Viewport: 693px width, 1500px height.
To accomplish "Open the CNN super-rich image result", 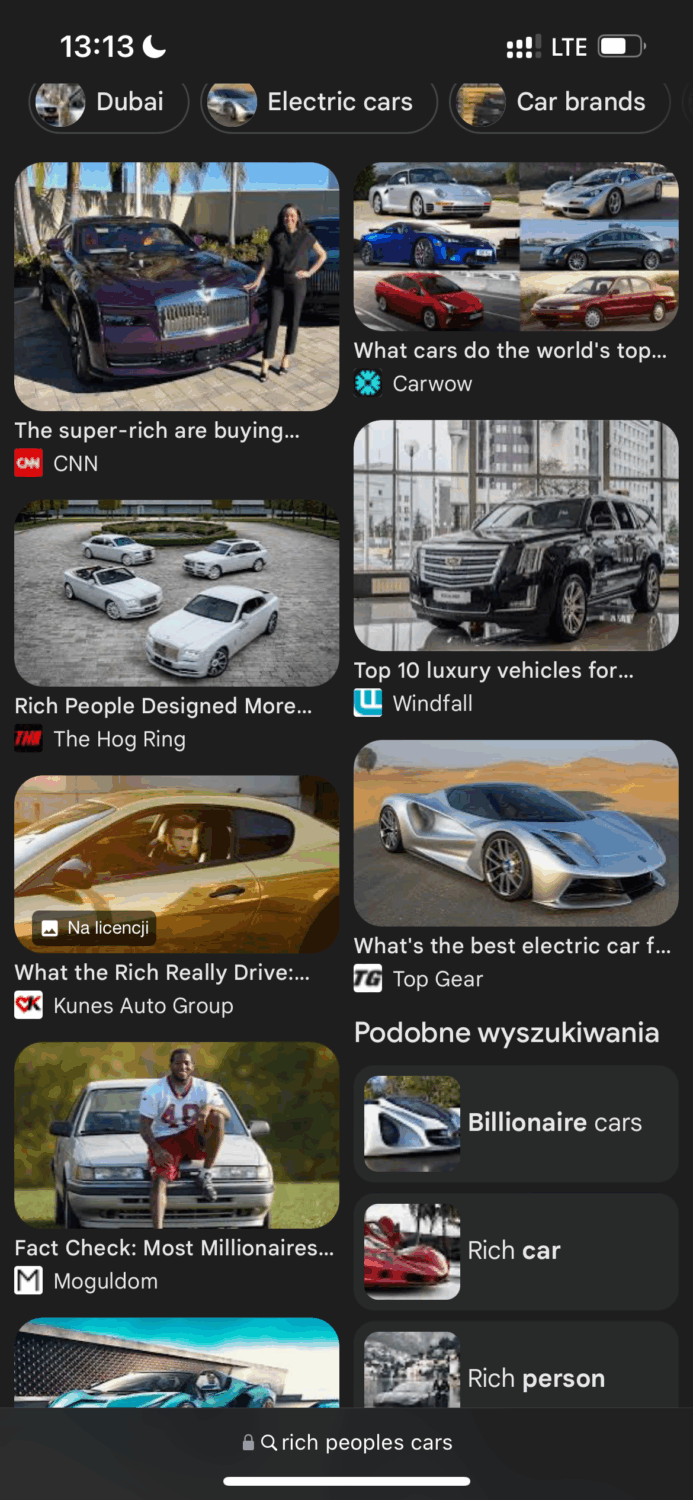I will tap(176, 287).
